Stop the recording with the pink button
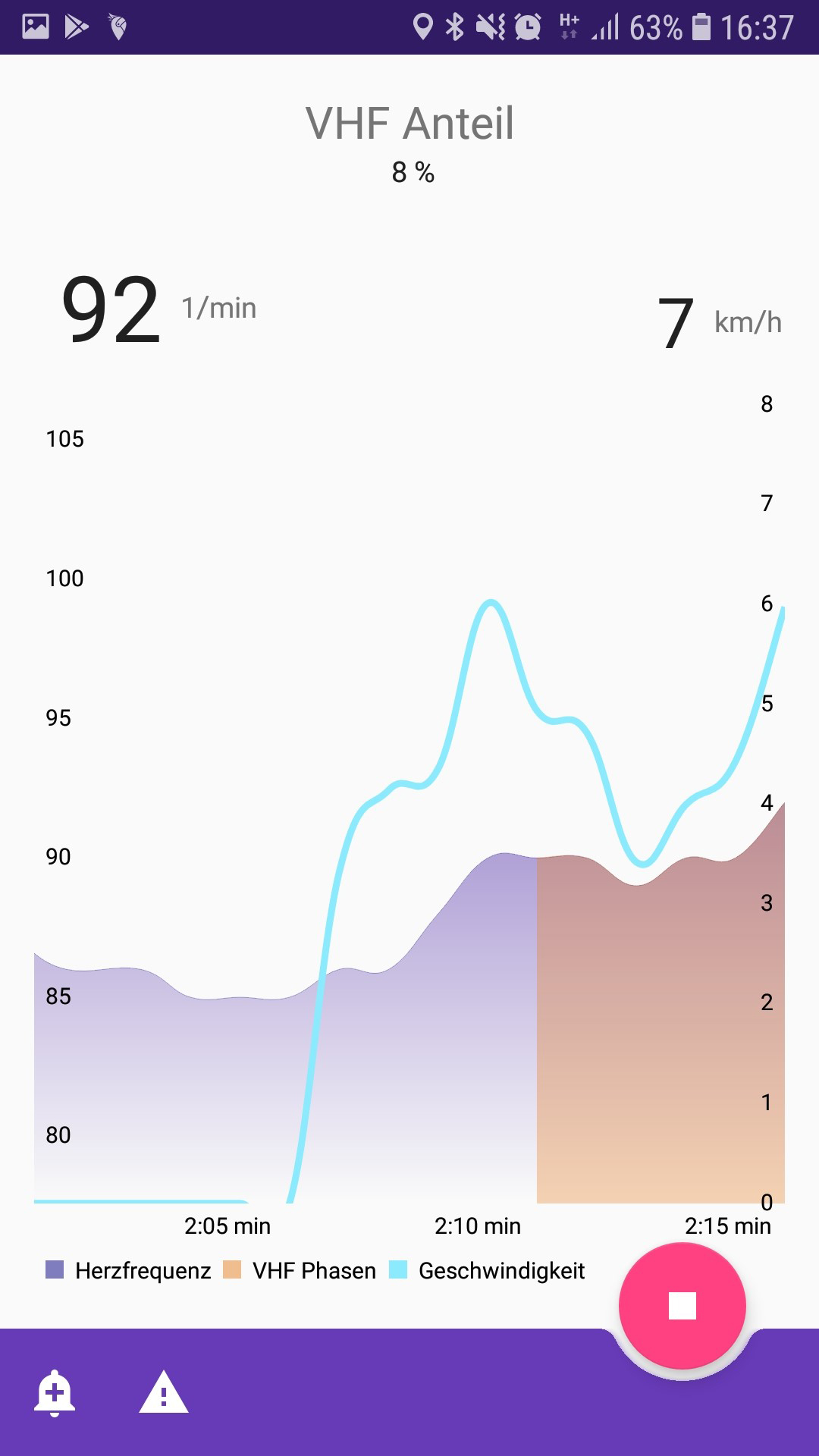 tap(682, 1306)
